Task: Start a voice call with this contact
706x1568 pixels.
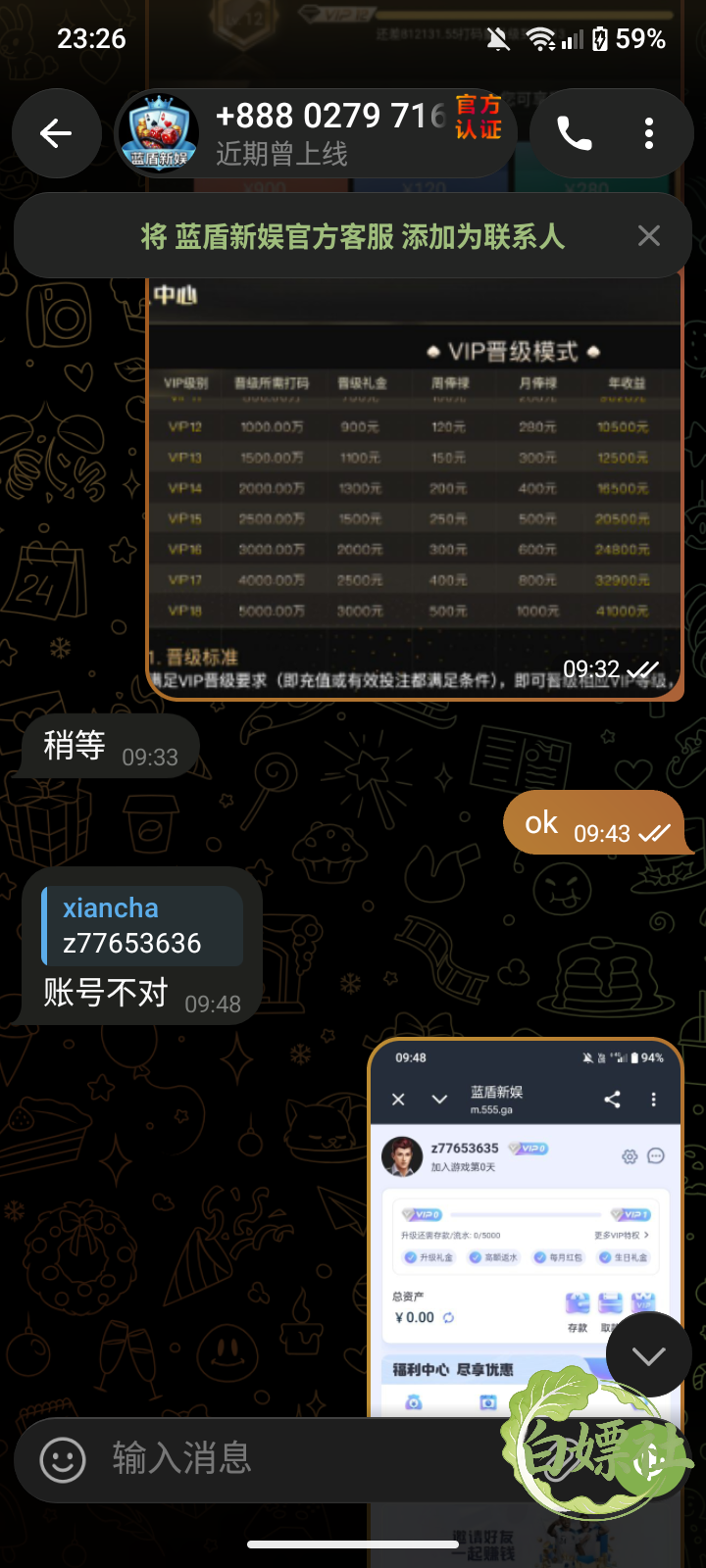Action: [x=575, y=133]
